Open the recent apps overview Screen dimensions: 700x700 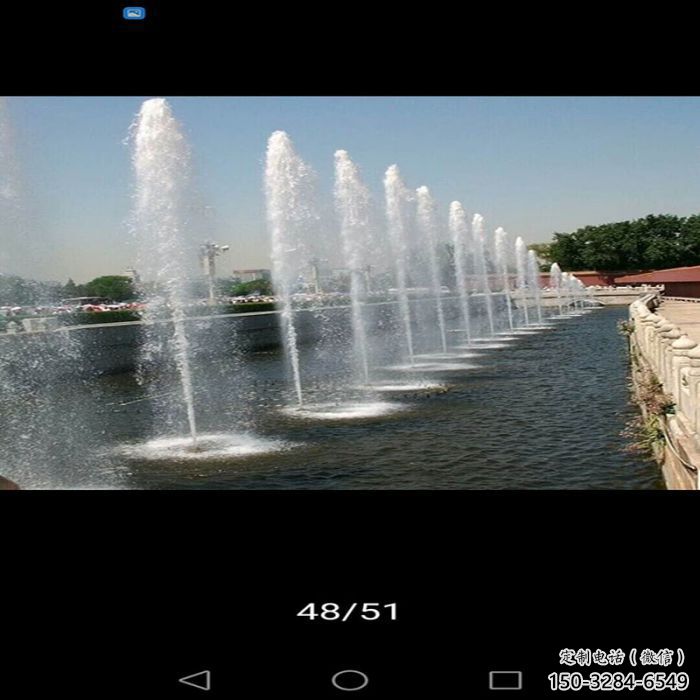(x=505, y=680)
